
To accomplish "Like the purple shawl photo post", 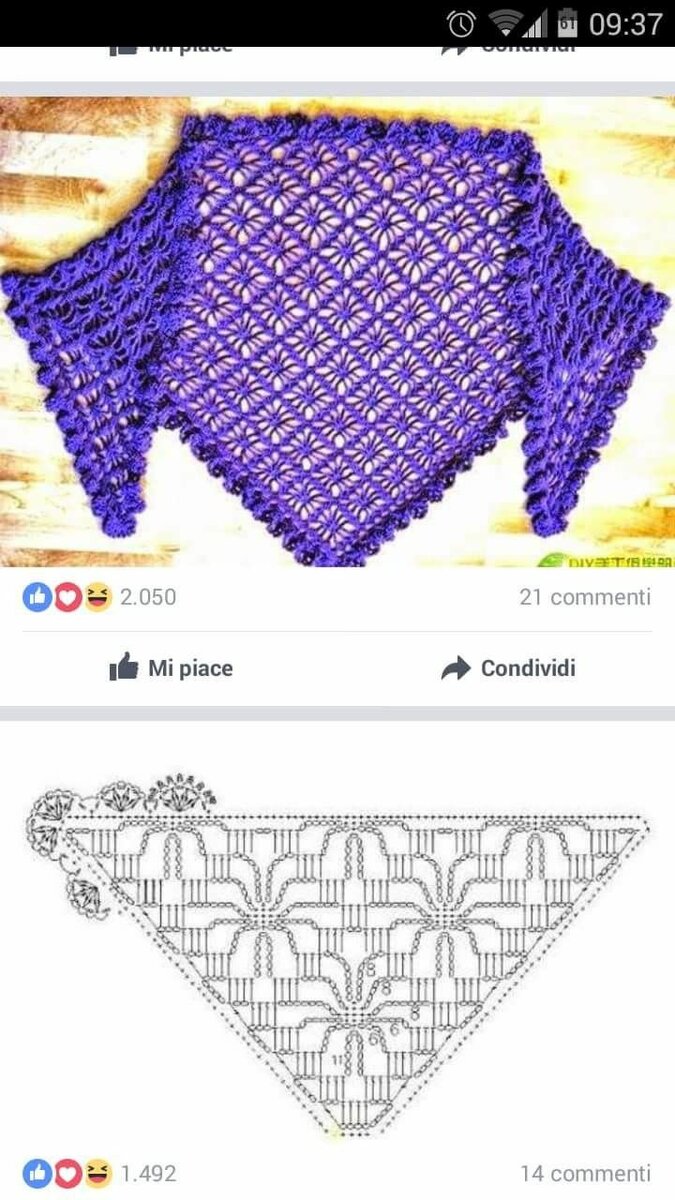I will click(171, 668).
